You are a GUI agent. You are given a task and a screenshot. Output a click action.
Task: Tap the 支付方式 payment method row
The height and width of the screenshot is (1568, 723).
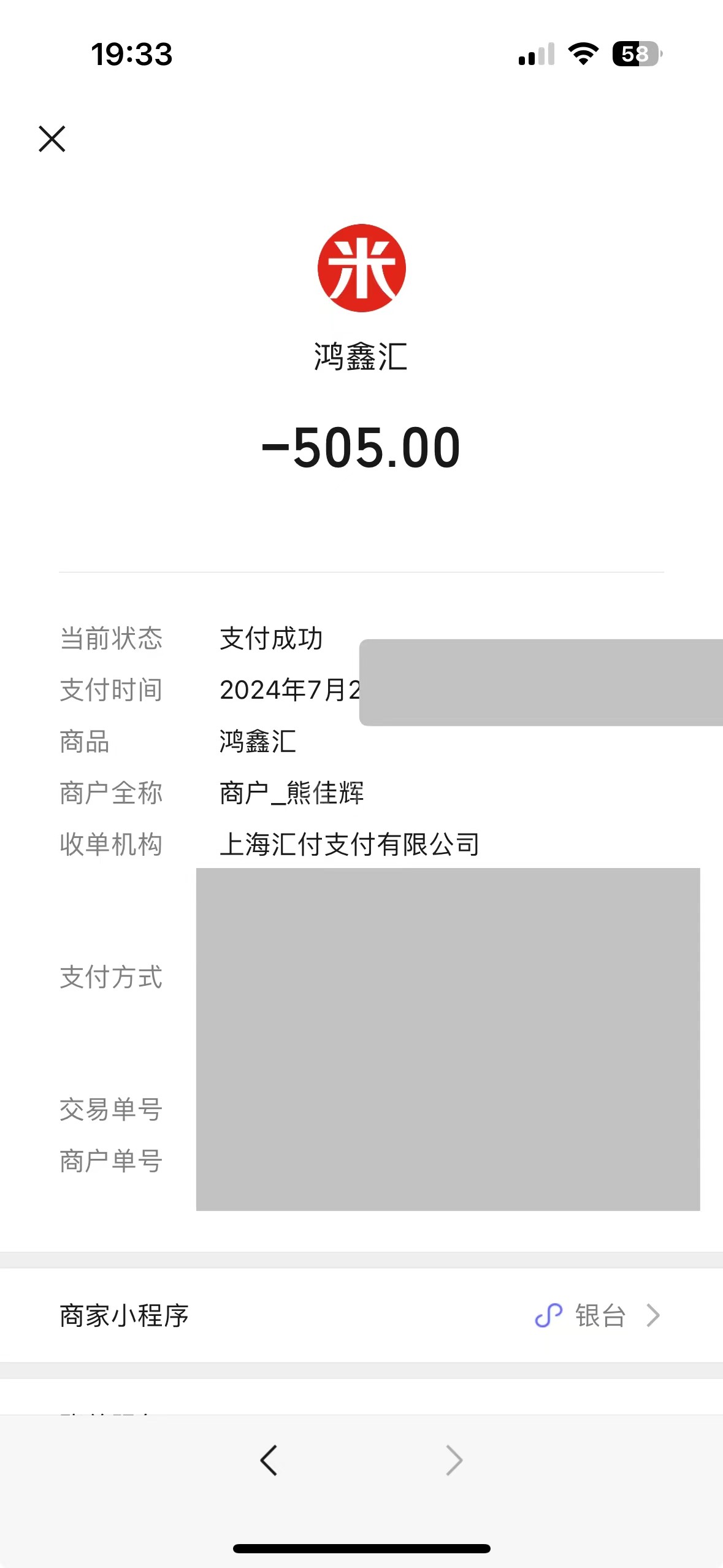[111, 978]
